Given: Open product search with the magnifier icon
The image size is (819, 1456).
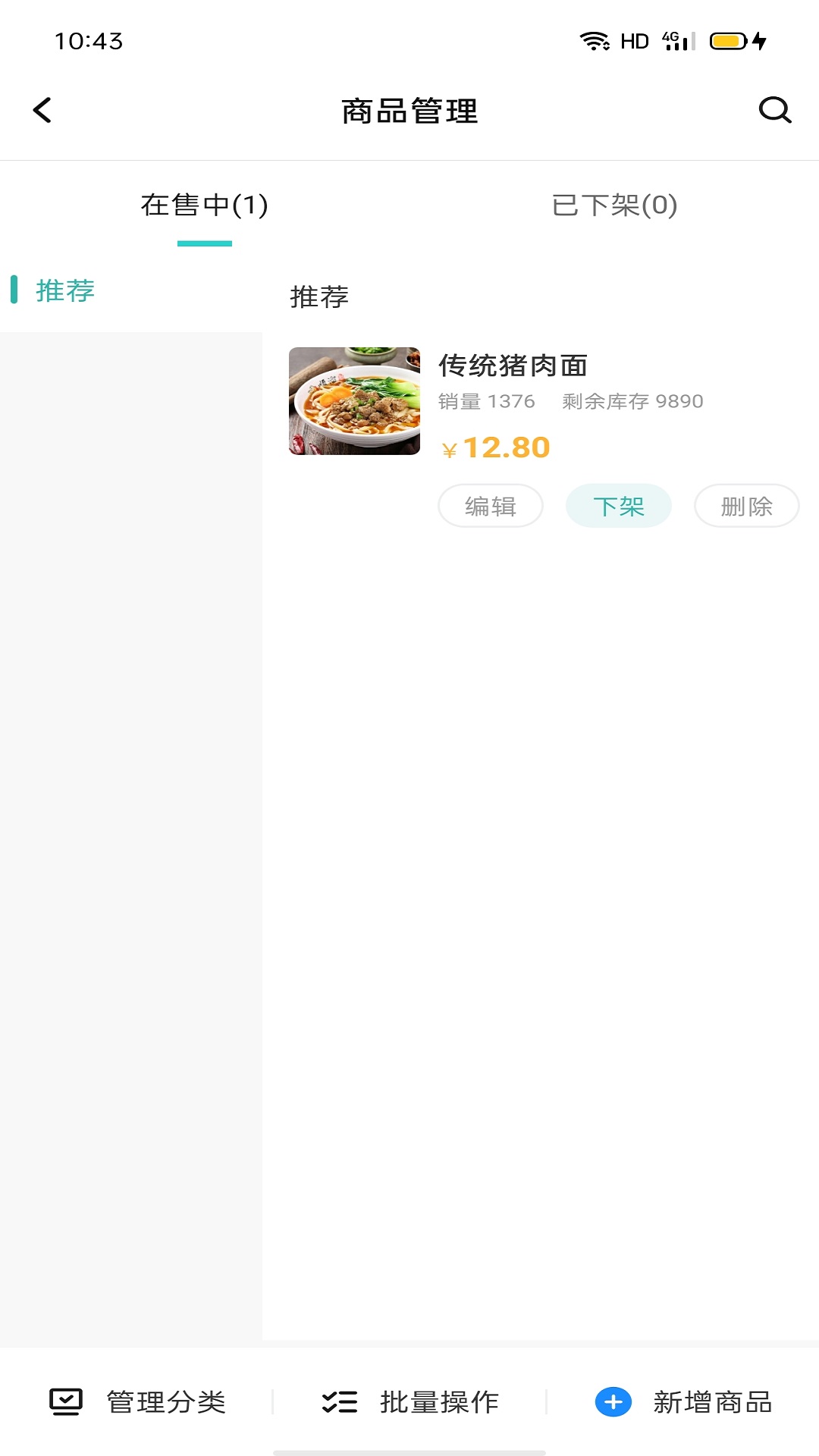Looking at the screenshot, I should coord(774,110).
